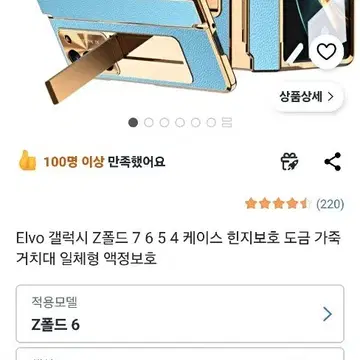Screen dimensions: 360x360
Task: Open 상품상세 product details
Action: pyautogui.click(x=308, y=97)
